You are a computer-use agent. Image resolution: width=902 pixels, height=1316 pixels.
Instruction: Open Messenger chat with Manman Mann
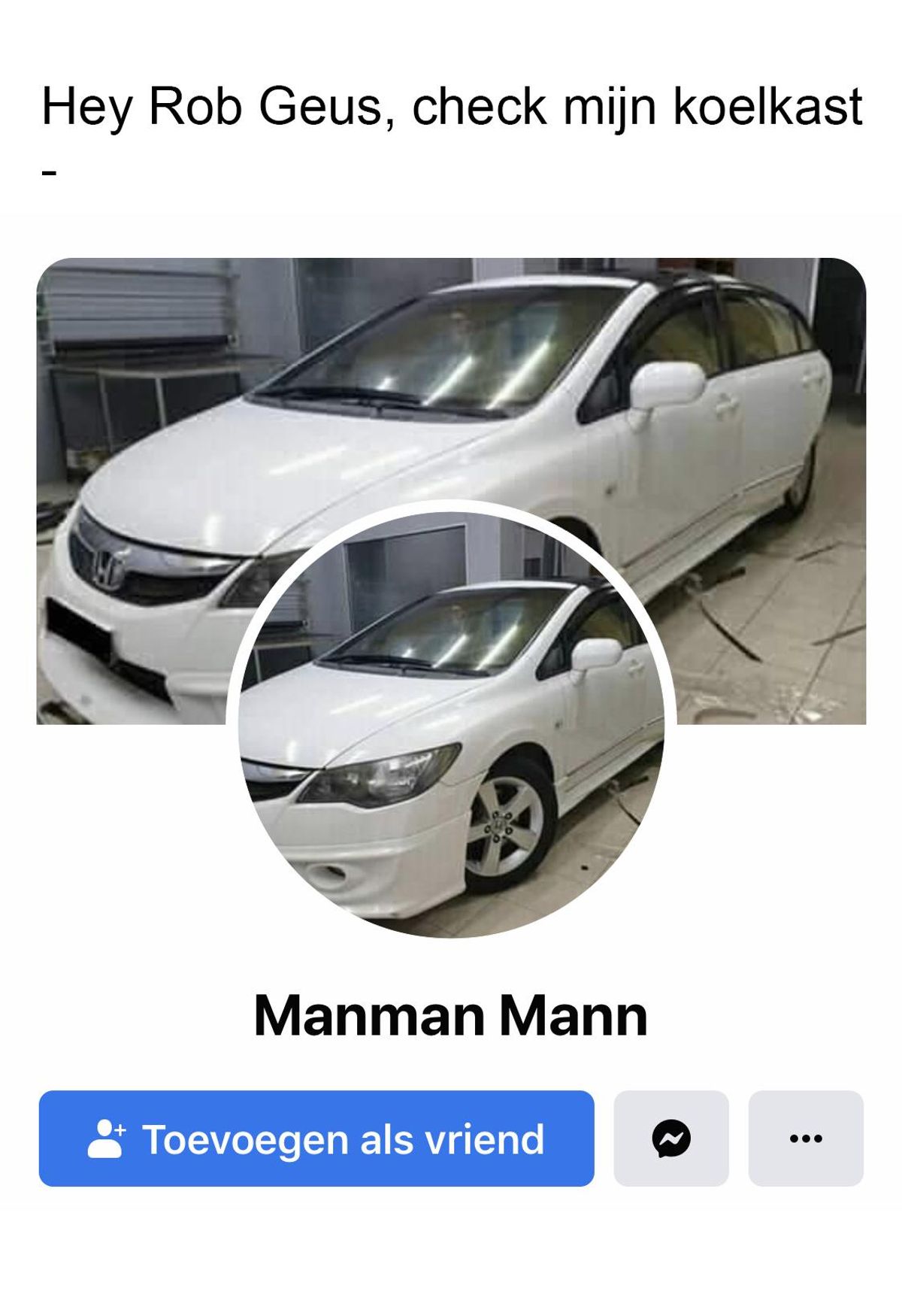(x=670, y=1138)
